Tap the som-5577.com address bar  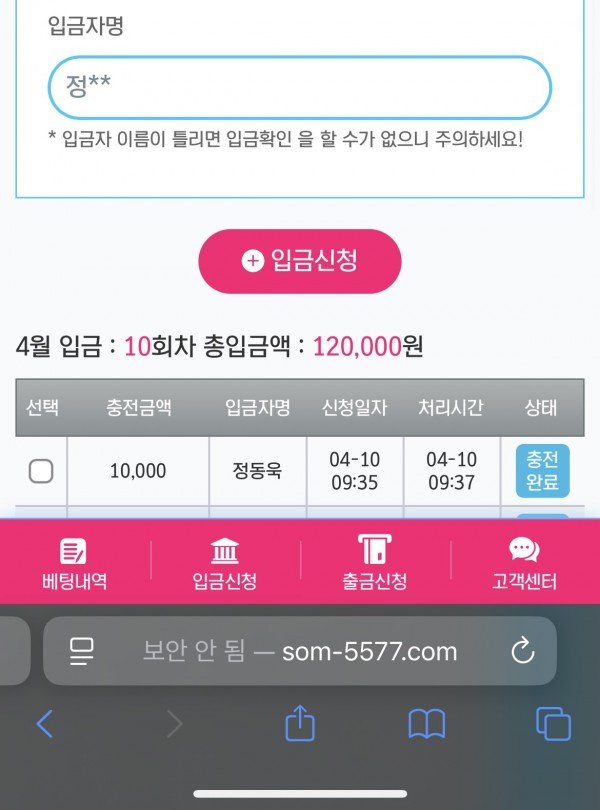tap(300, 652)
